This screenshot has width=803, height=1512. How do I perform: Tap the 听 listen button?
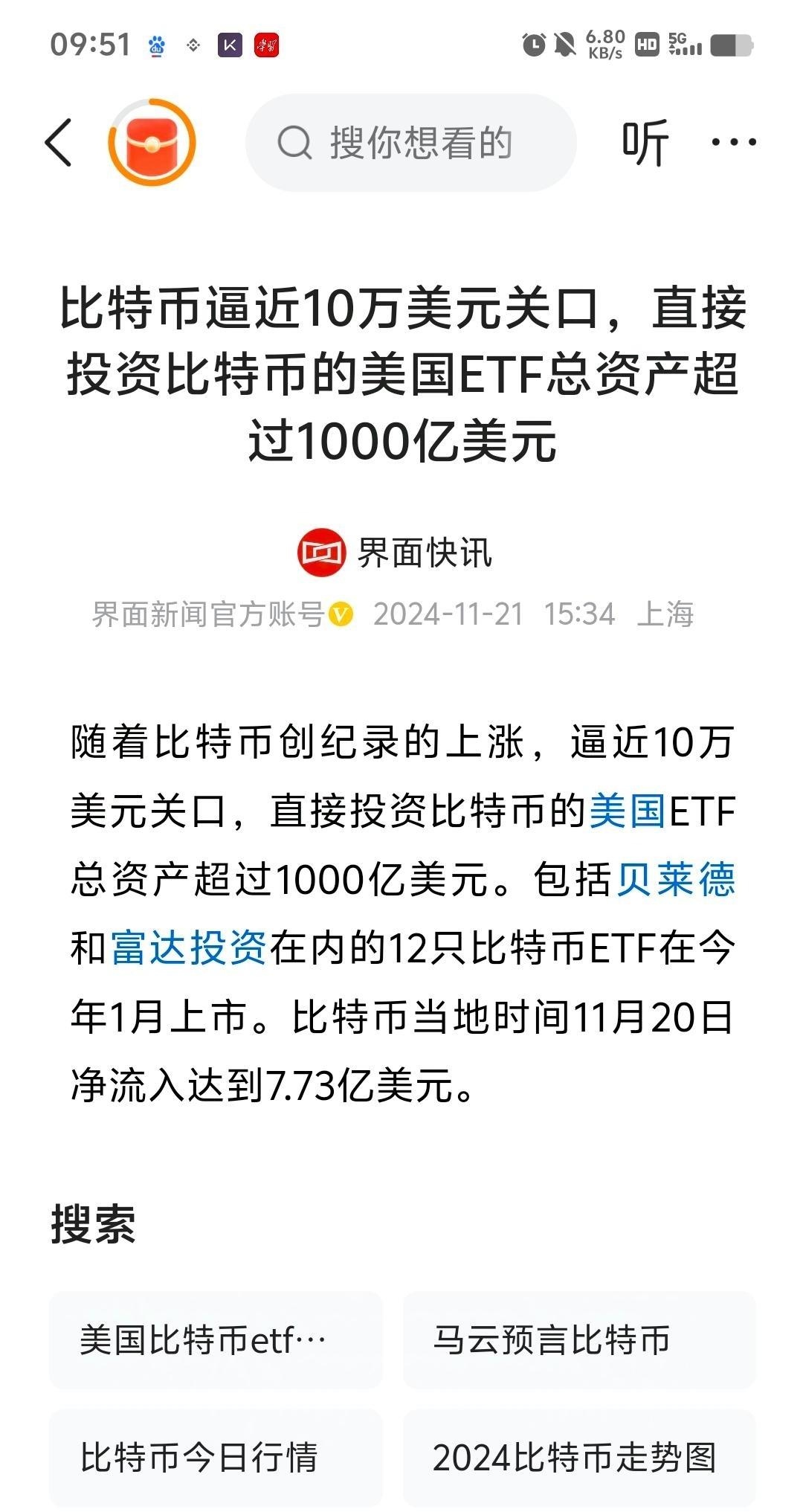tap(644, 142)
